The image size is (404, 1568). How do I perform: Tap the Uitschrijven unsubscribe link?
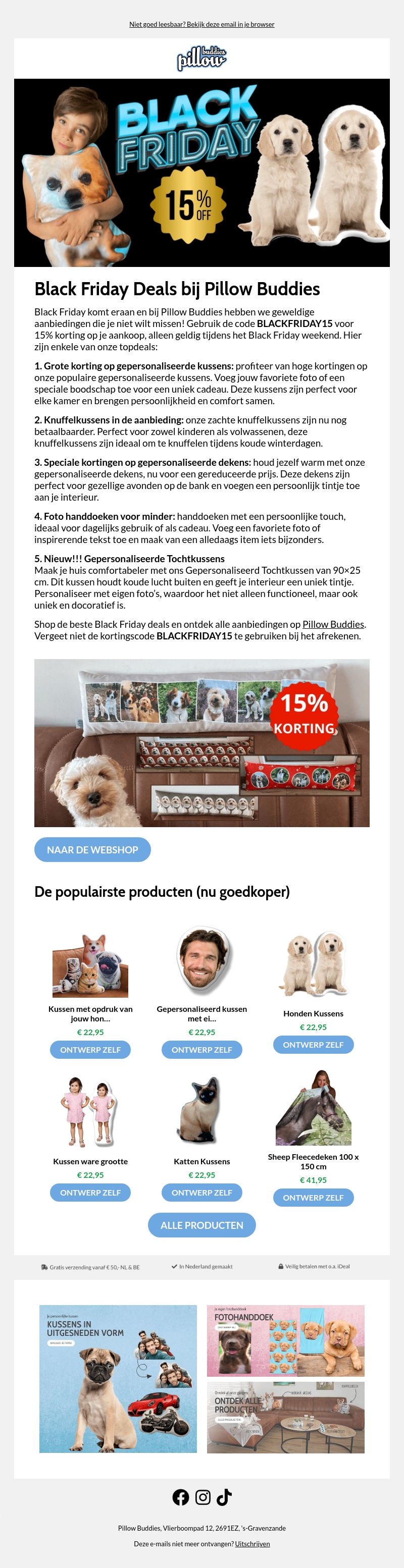252,1544
